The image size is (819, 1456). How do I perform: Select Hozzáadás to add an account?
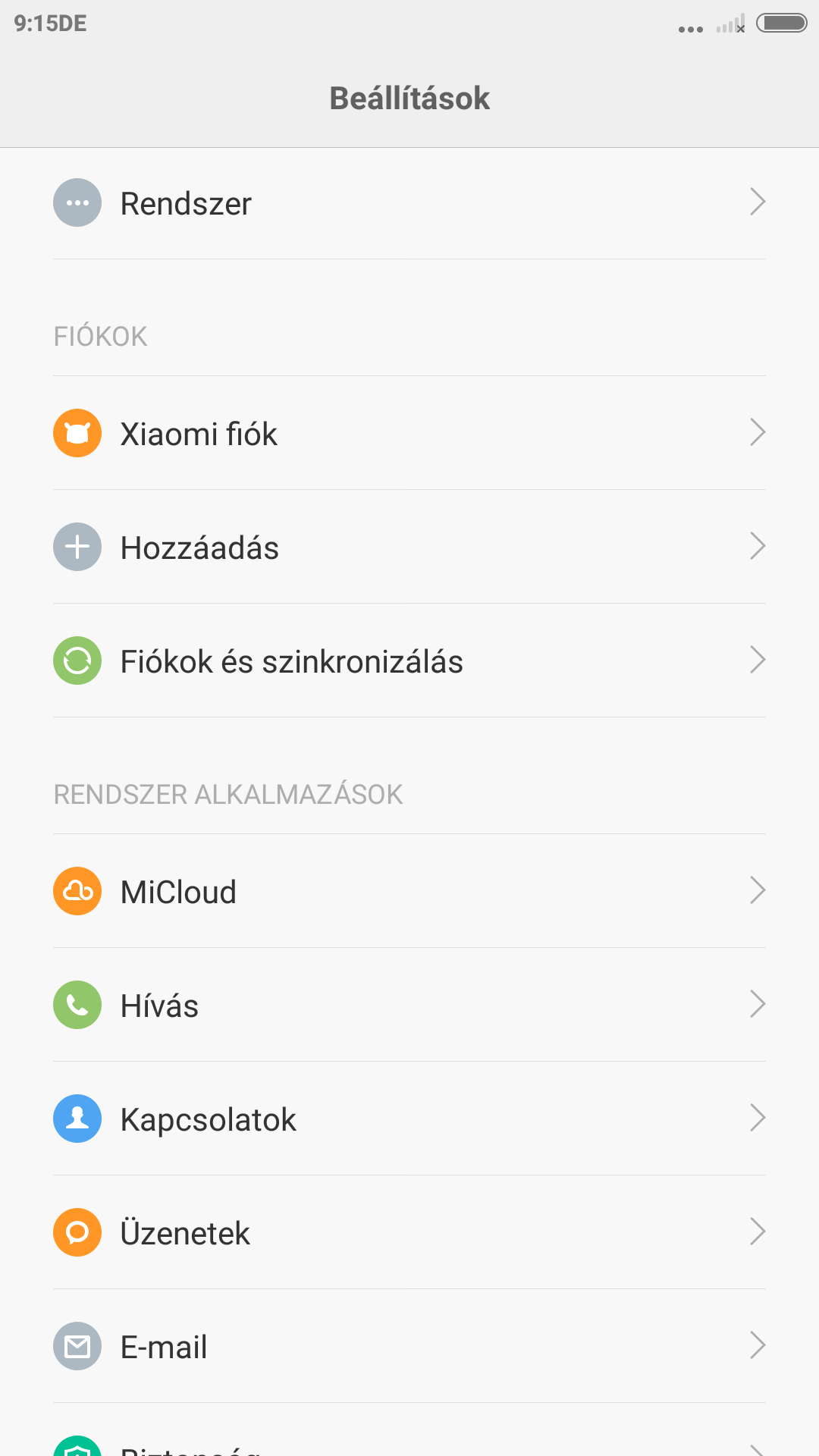click(x=409, y=548)
